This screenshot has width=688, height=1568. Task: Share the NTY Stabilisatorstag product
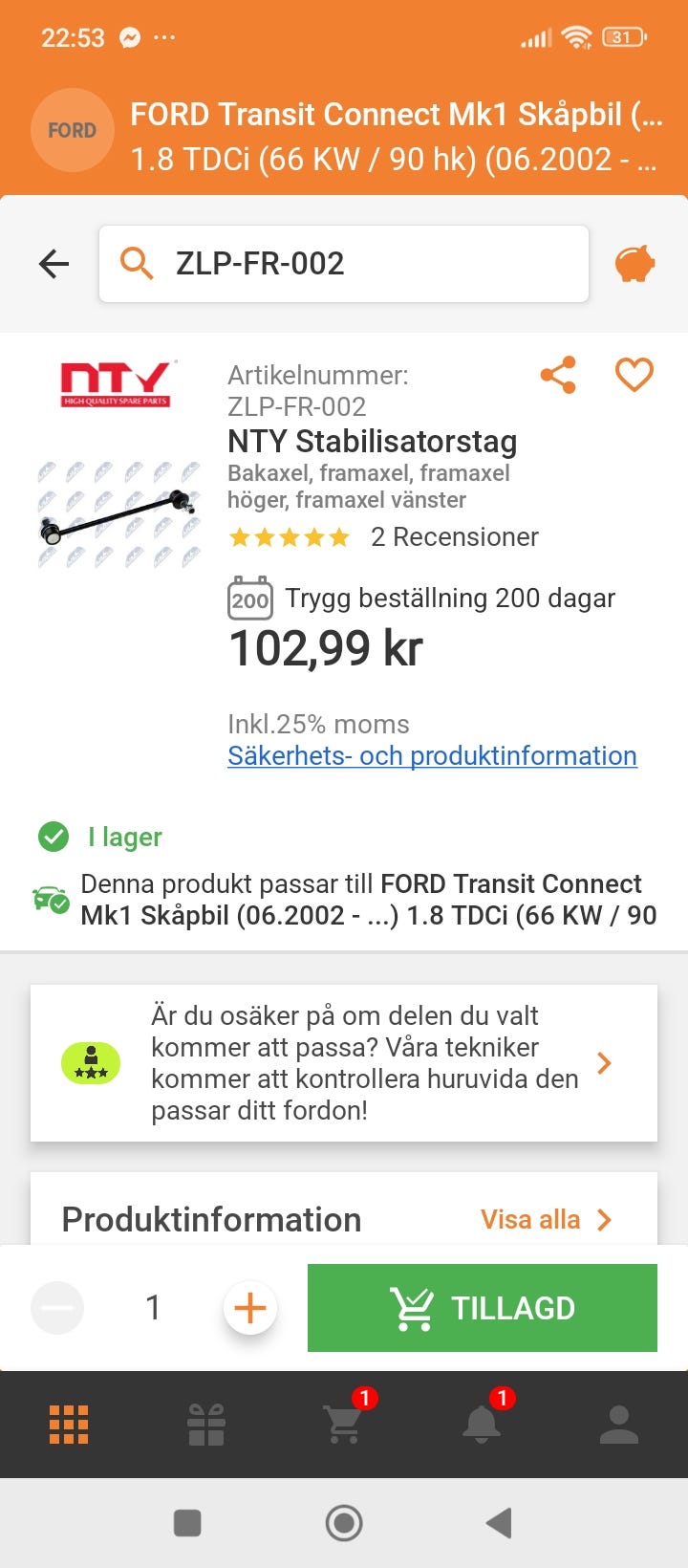click(558, 375)
